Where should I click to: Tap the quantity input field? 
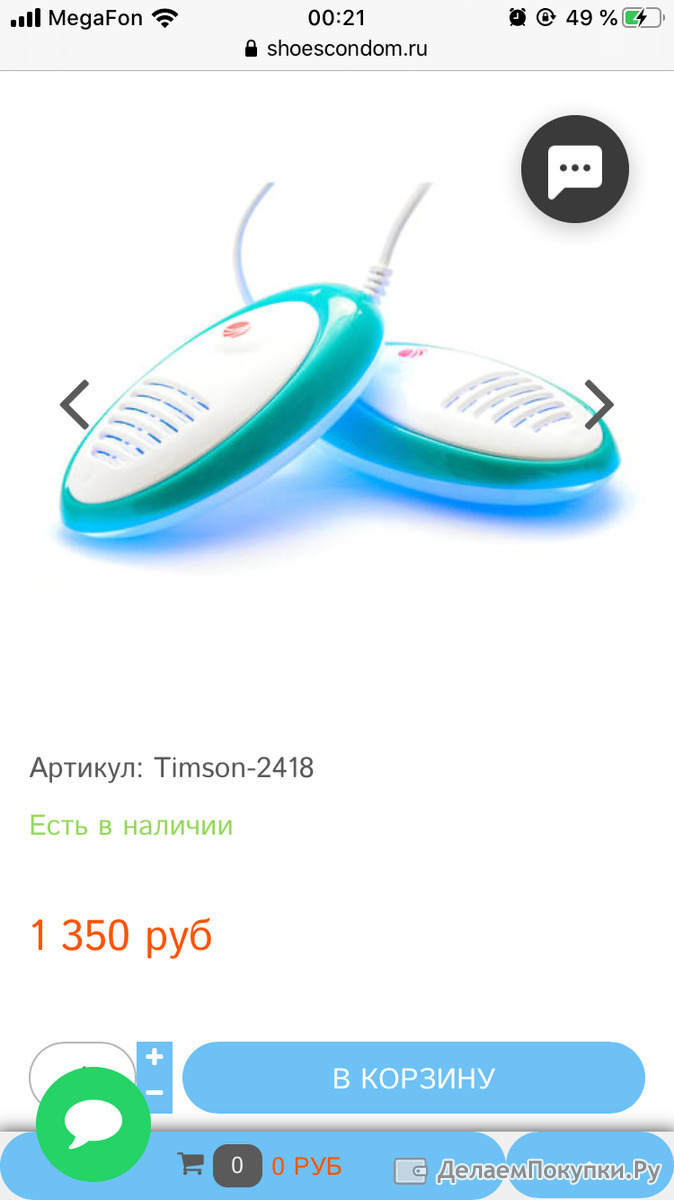(83, 1078)
